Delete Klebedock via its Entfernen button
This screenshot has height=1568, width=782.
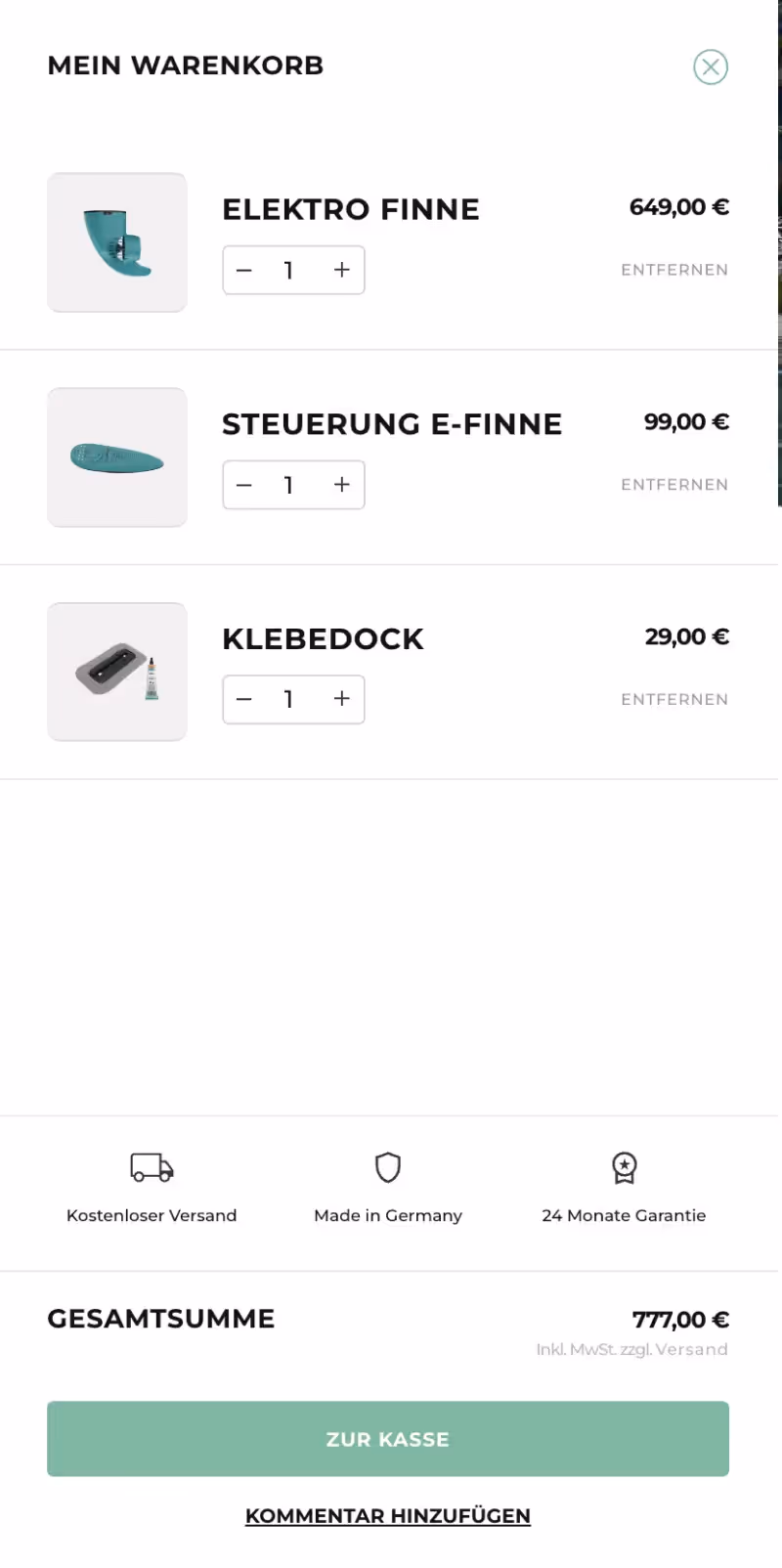coord(674,699)
